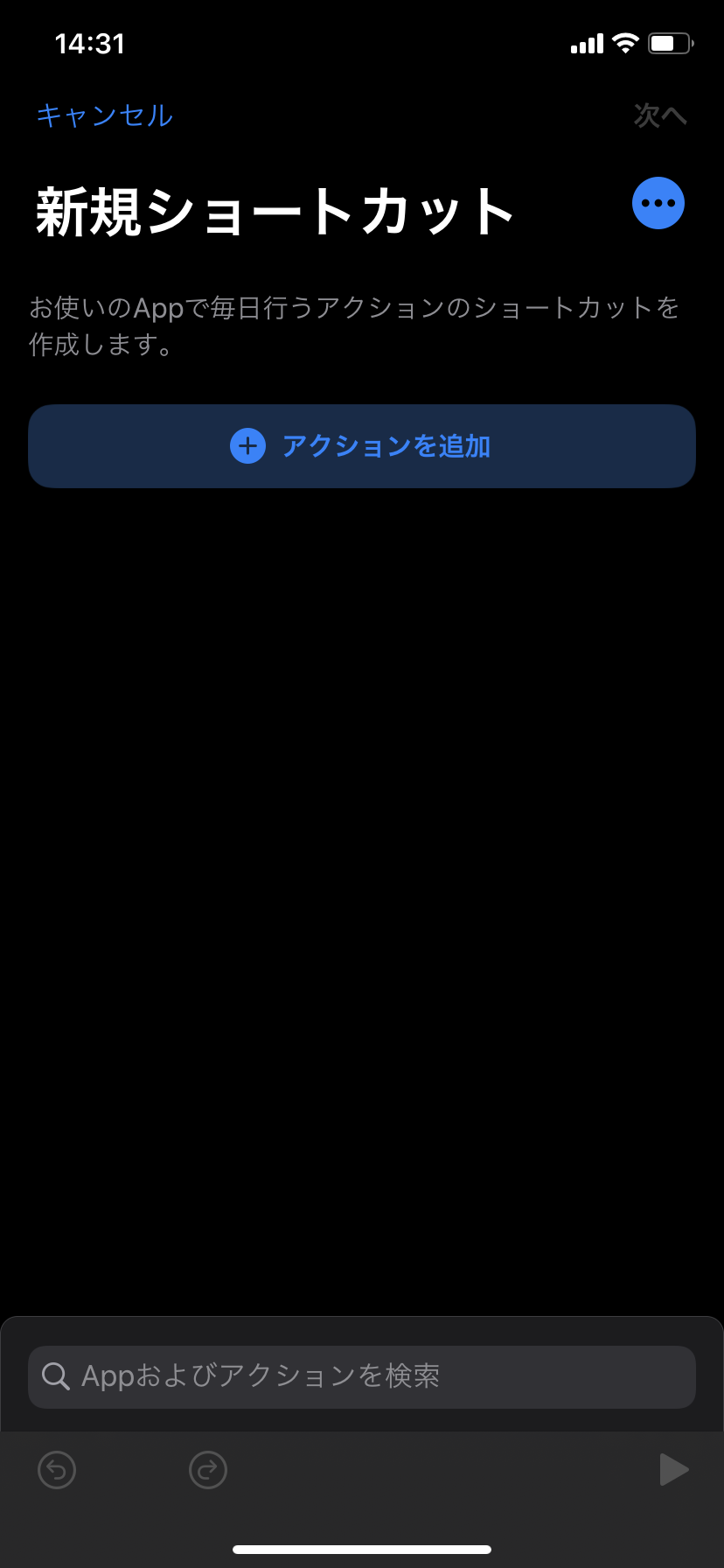The width and height of the screenshot is (724, 1568).
Task: Tap the Appおよびアクションを検索 search field
Action: click(x=361, y=1376)
